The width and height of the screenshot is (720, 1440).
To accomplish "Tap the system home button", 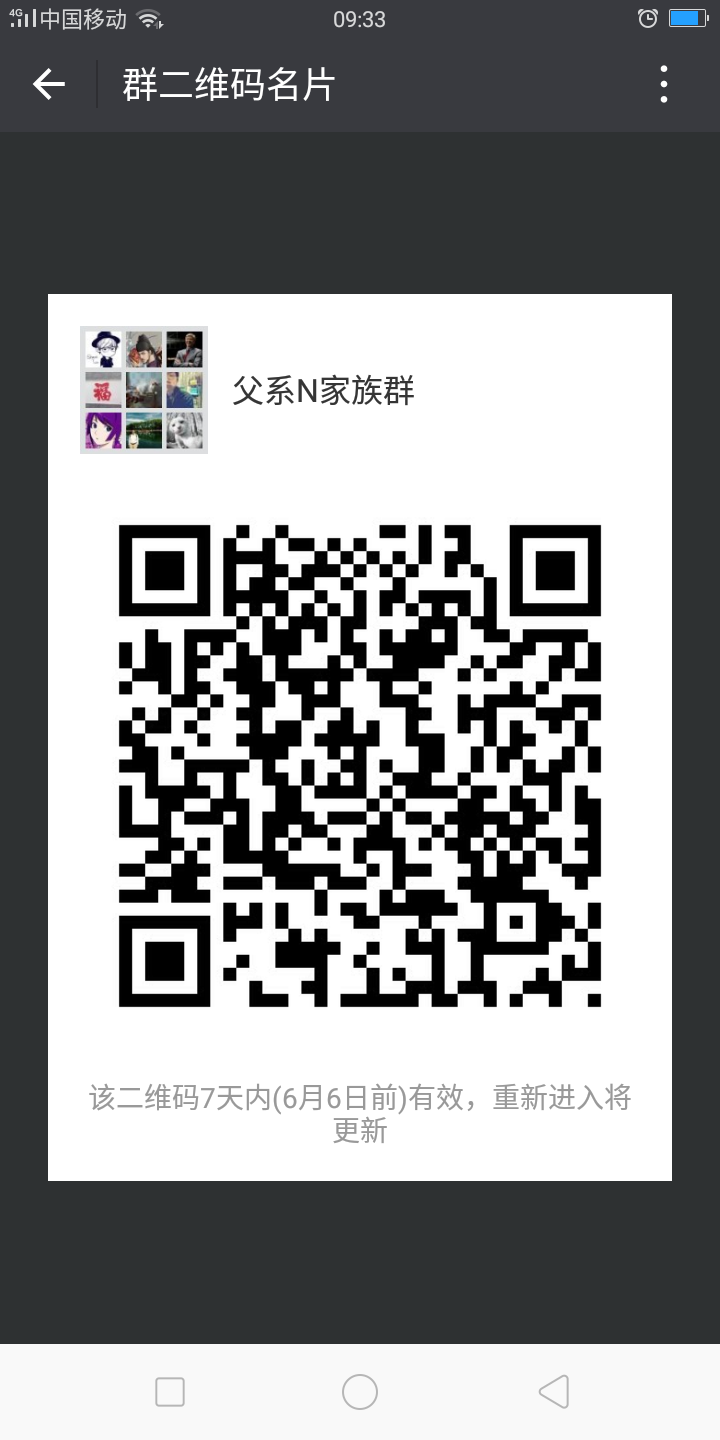I will click(x=360, y=1391).
